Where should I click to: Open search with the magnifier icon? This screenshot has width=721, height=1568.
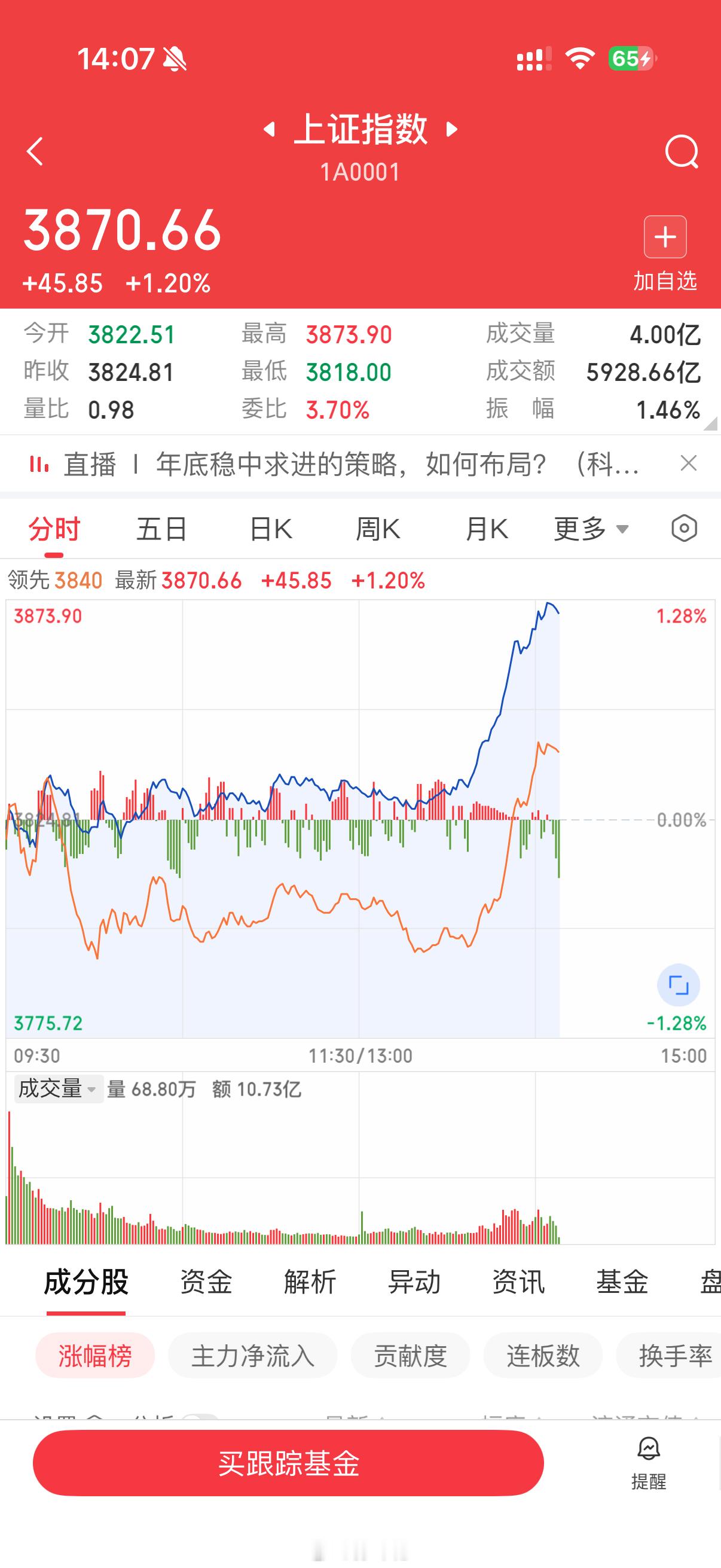pos(683,151)
